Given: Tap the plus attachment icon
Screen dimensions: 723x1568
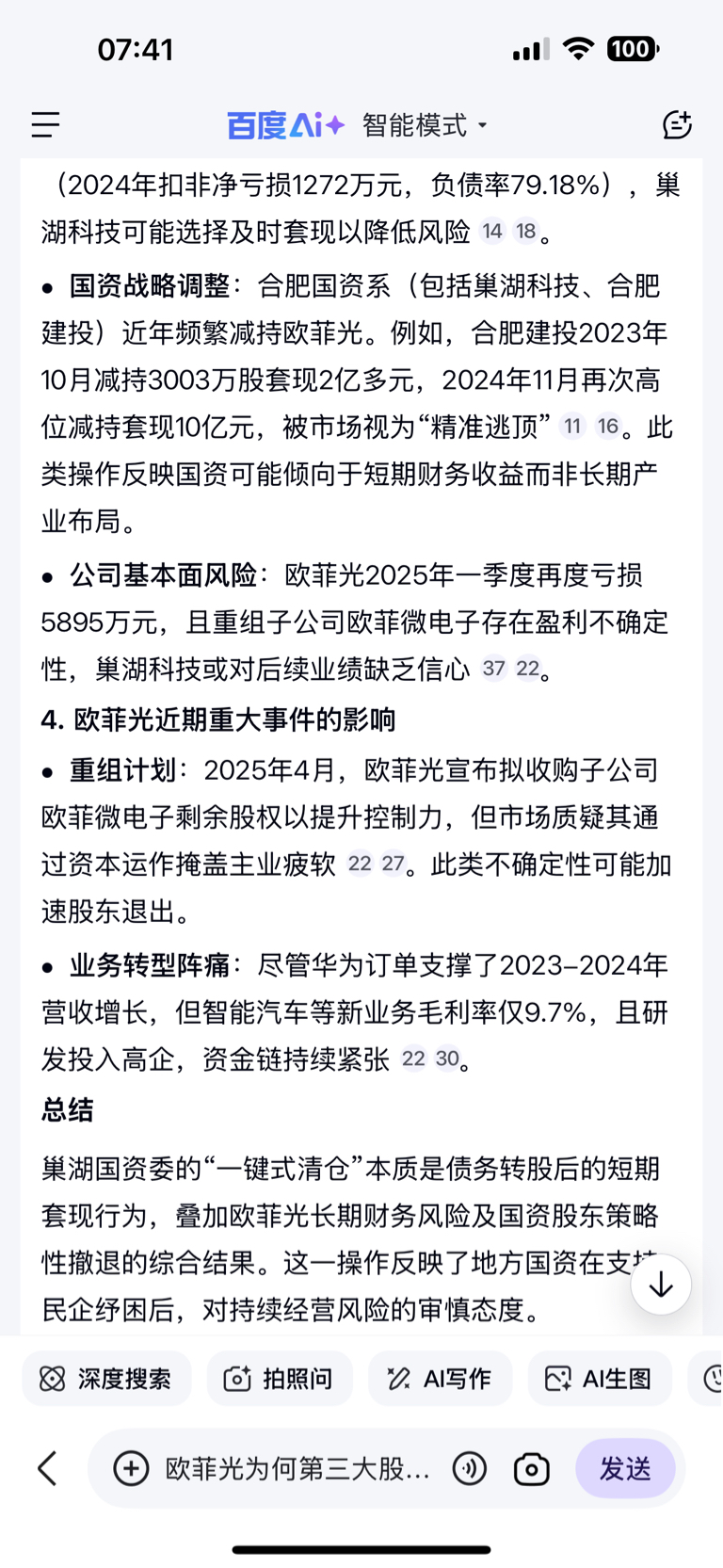Looking at the screenshot, I should (131, 1468).
